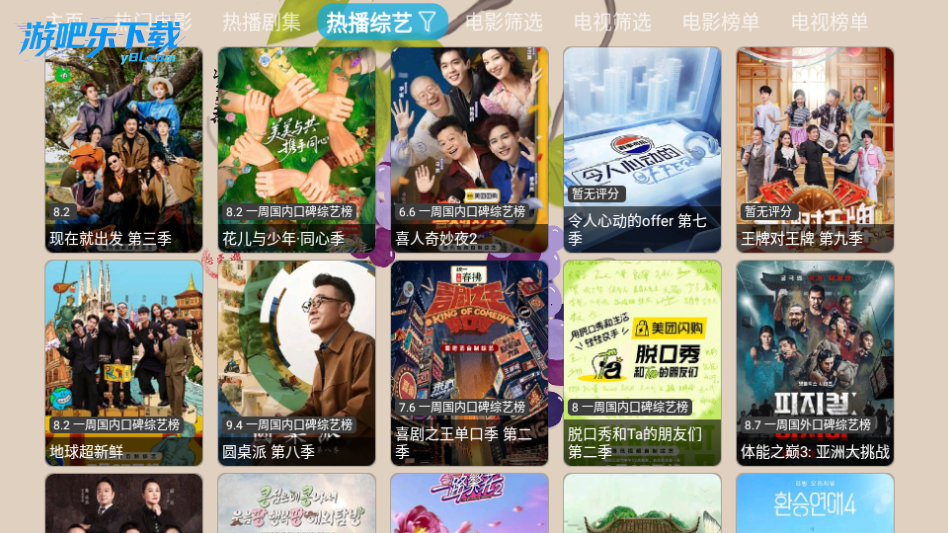Open 花儿与少年·同心季
948x533 pixels.
[x=297, y=149]
